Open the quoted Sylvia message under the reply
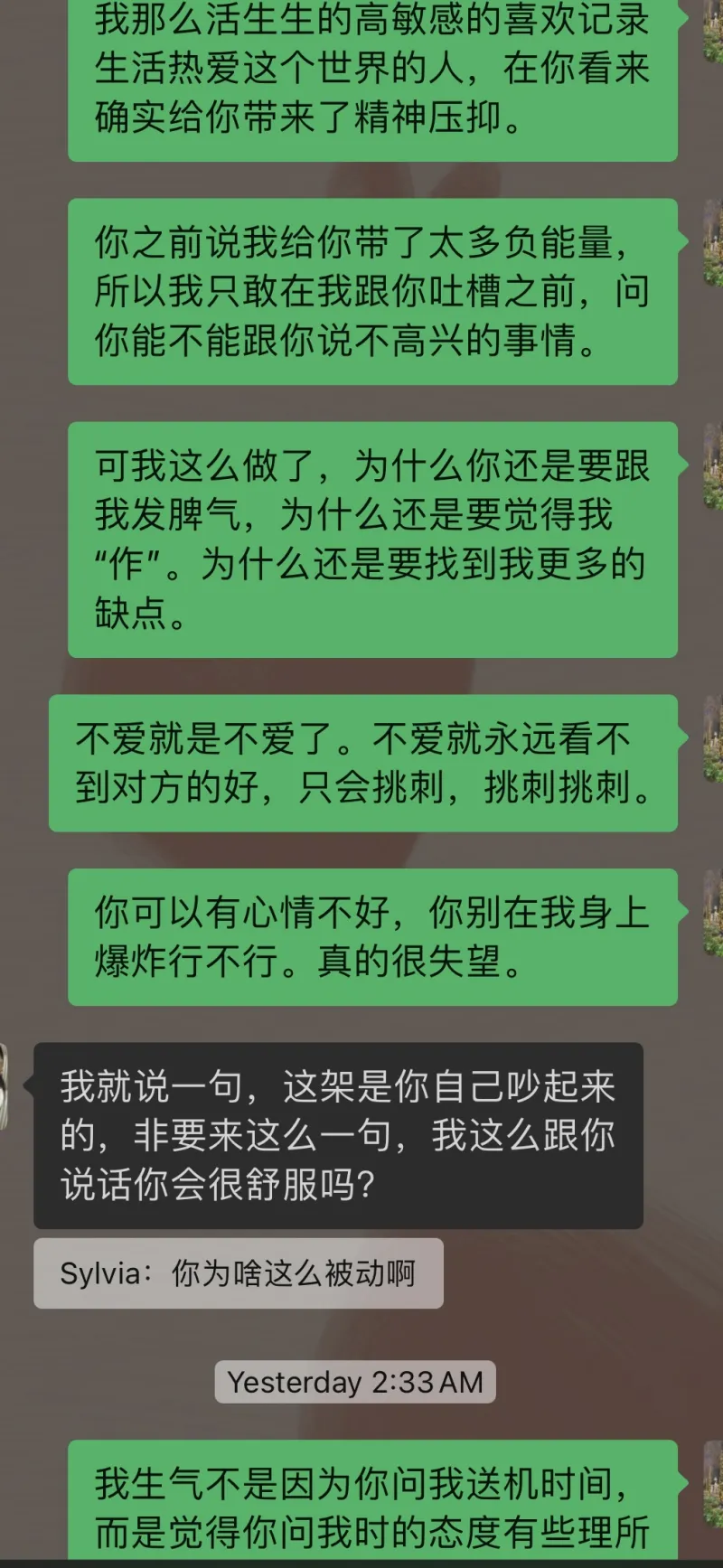This screenshot has height=1568, width=723. 238,1273
